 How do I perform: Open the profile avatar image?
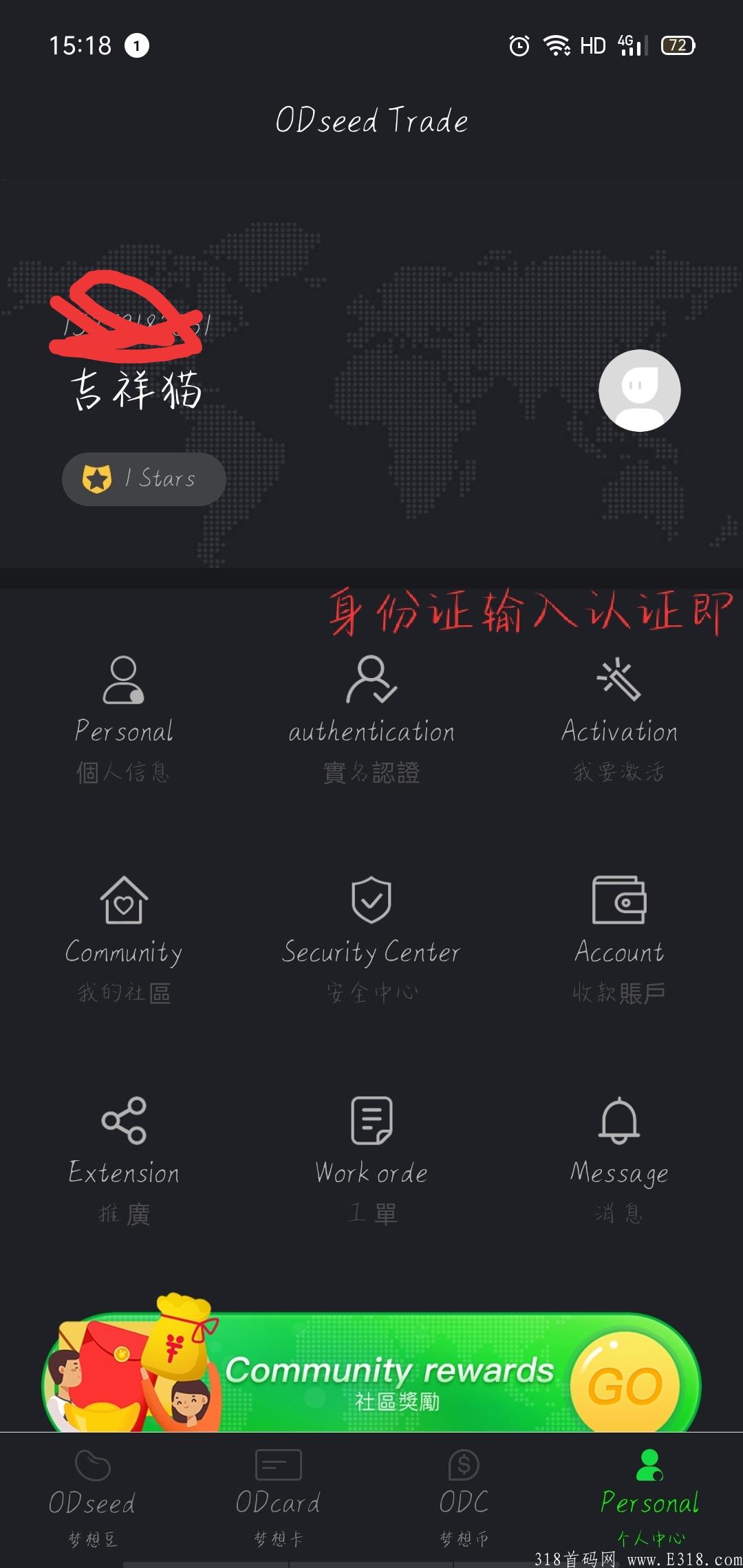[x=639, y=390]
